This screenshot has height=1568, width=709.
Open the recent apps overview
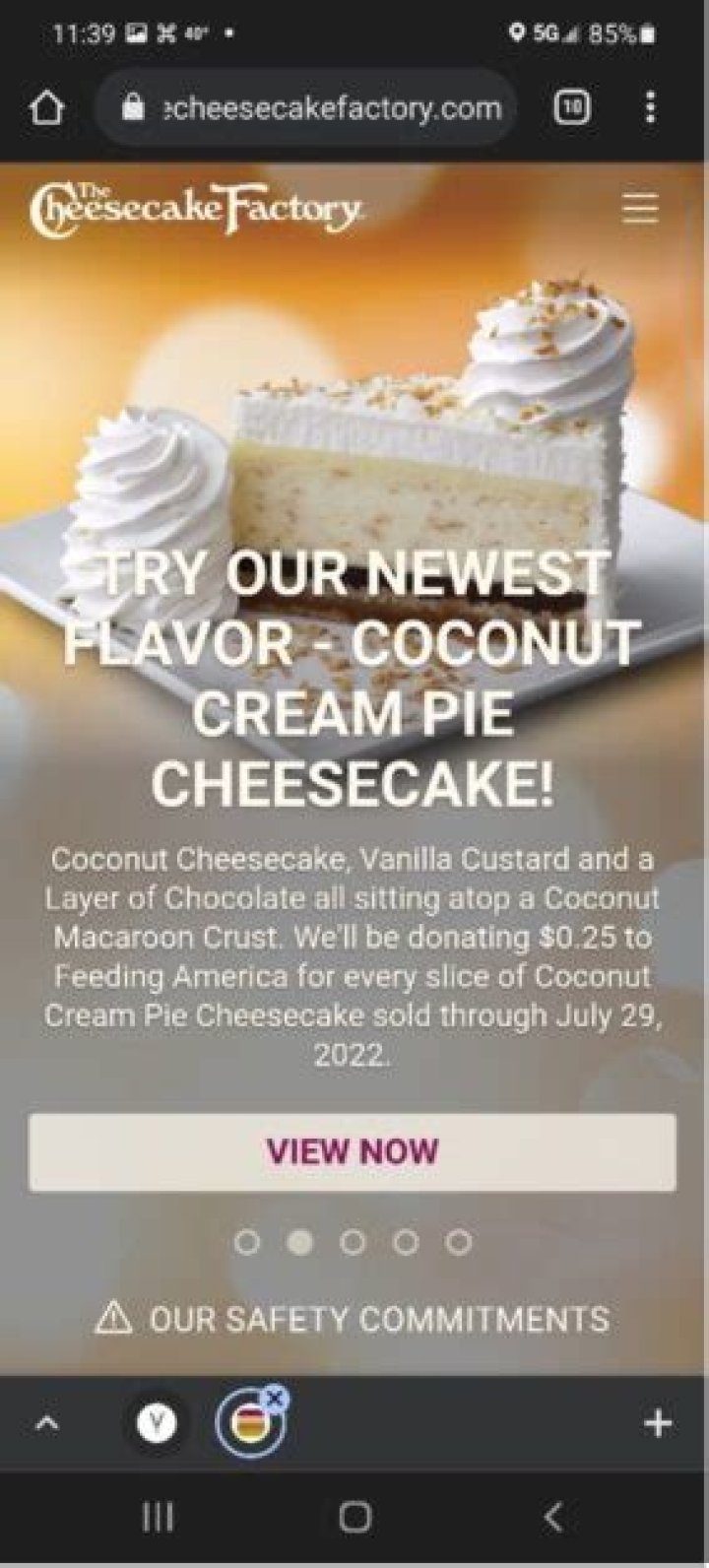(156, 1517)
